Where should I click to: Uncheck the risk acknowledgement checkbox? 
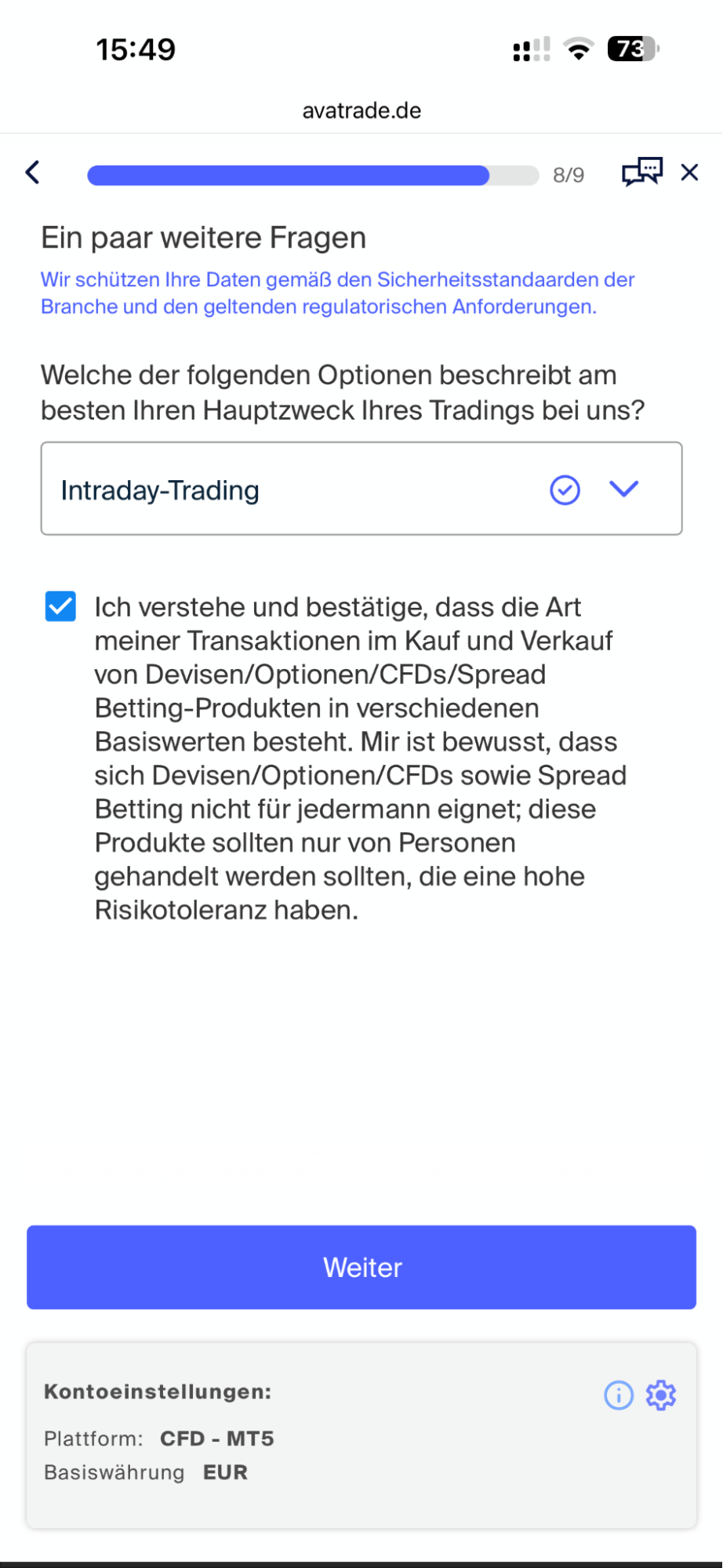coord(60,606)
